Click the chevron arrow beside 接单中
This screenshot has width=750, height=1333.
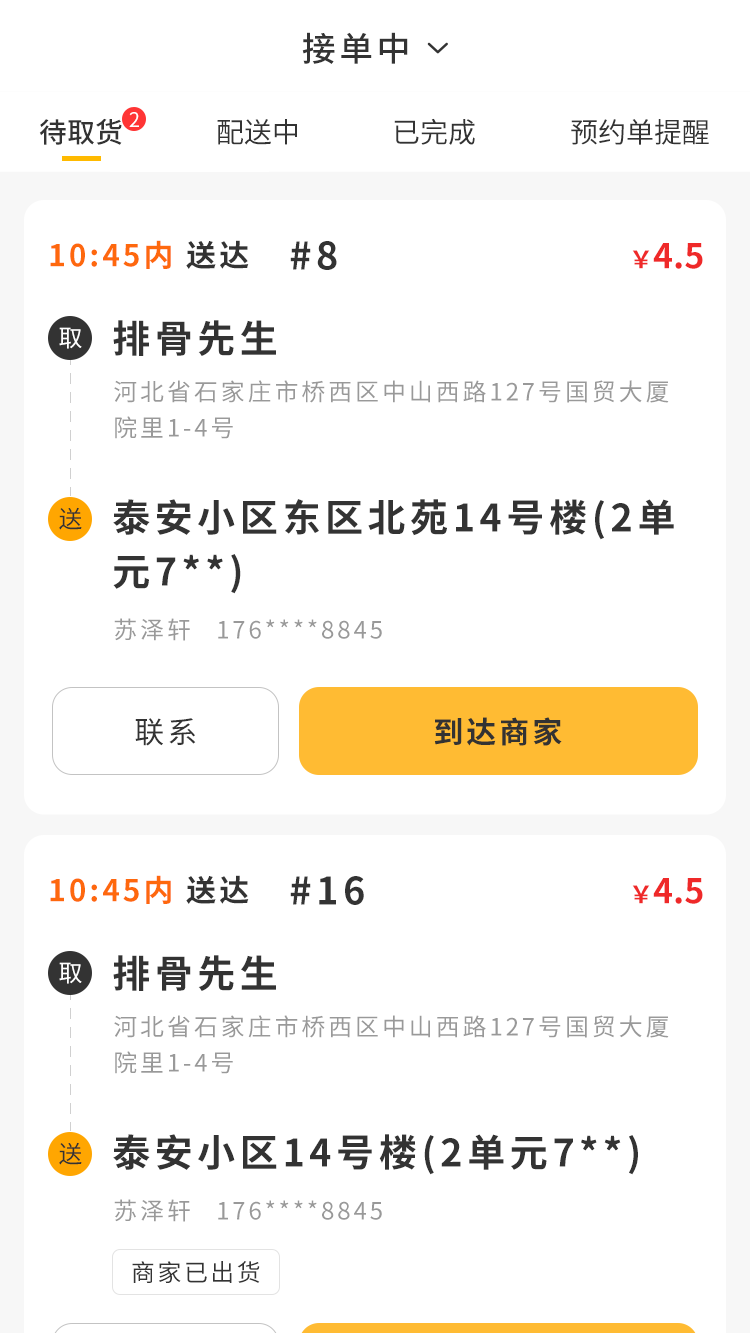coord(437,48)
